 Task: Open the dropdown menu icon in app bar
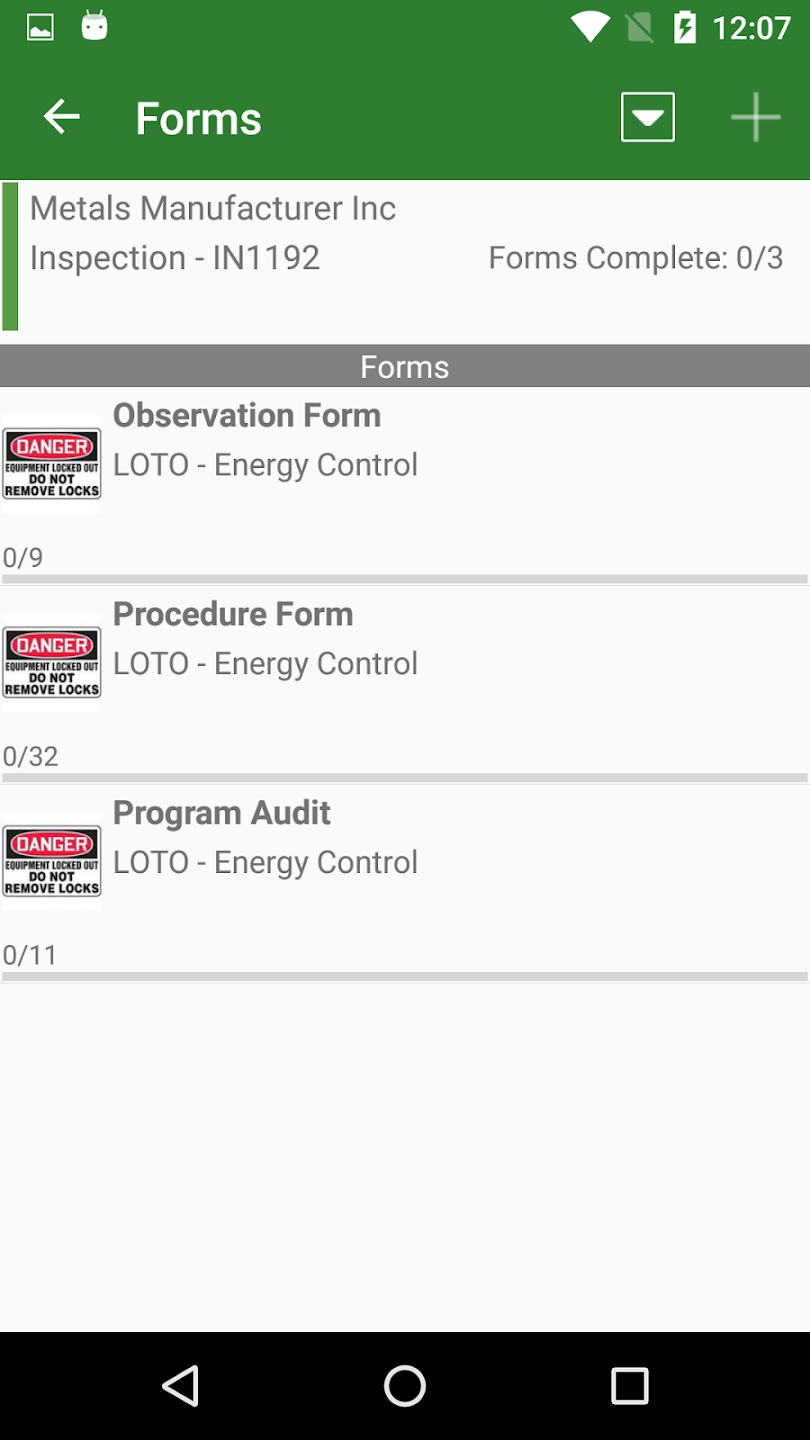click(x=647, y=118)
